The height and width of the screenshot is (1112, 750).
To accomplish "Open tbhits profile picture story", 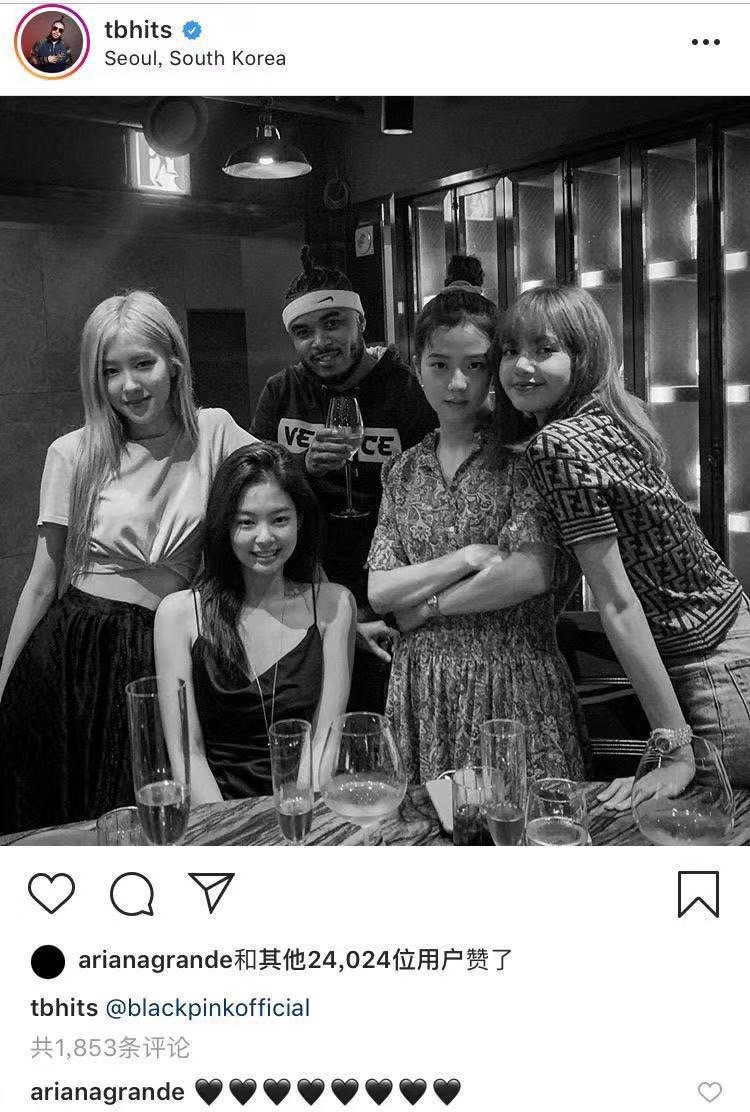I will [x=52, y=42].
